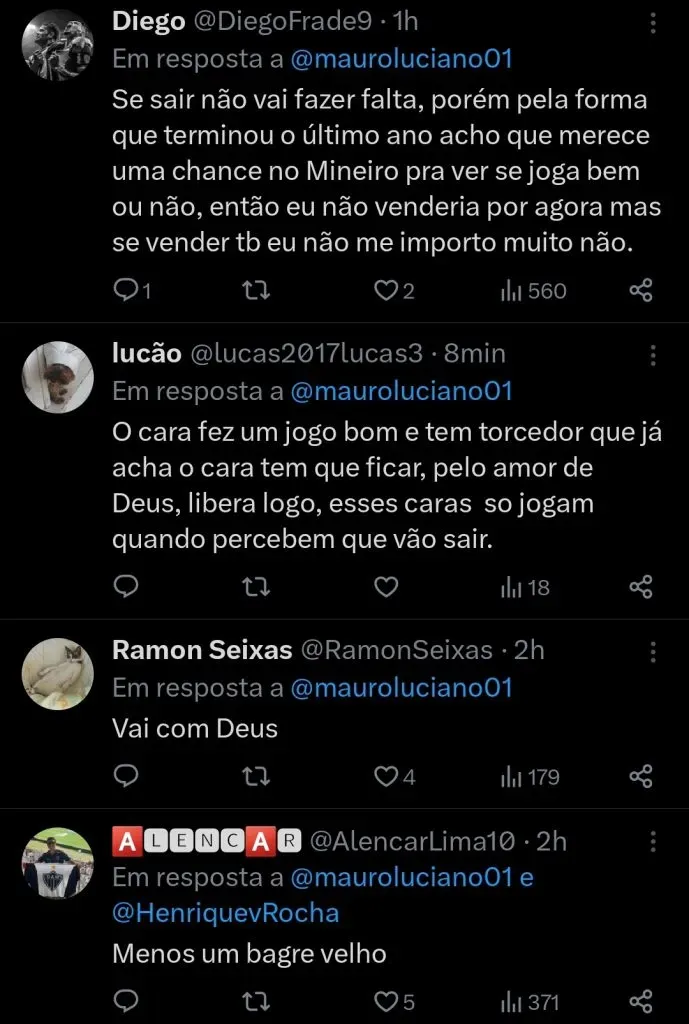
Task: Share Alencar's reply
Action: [641, 1001]
